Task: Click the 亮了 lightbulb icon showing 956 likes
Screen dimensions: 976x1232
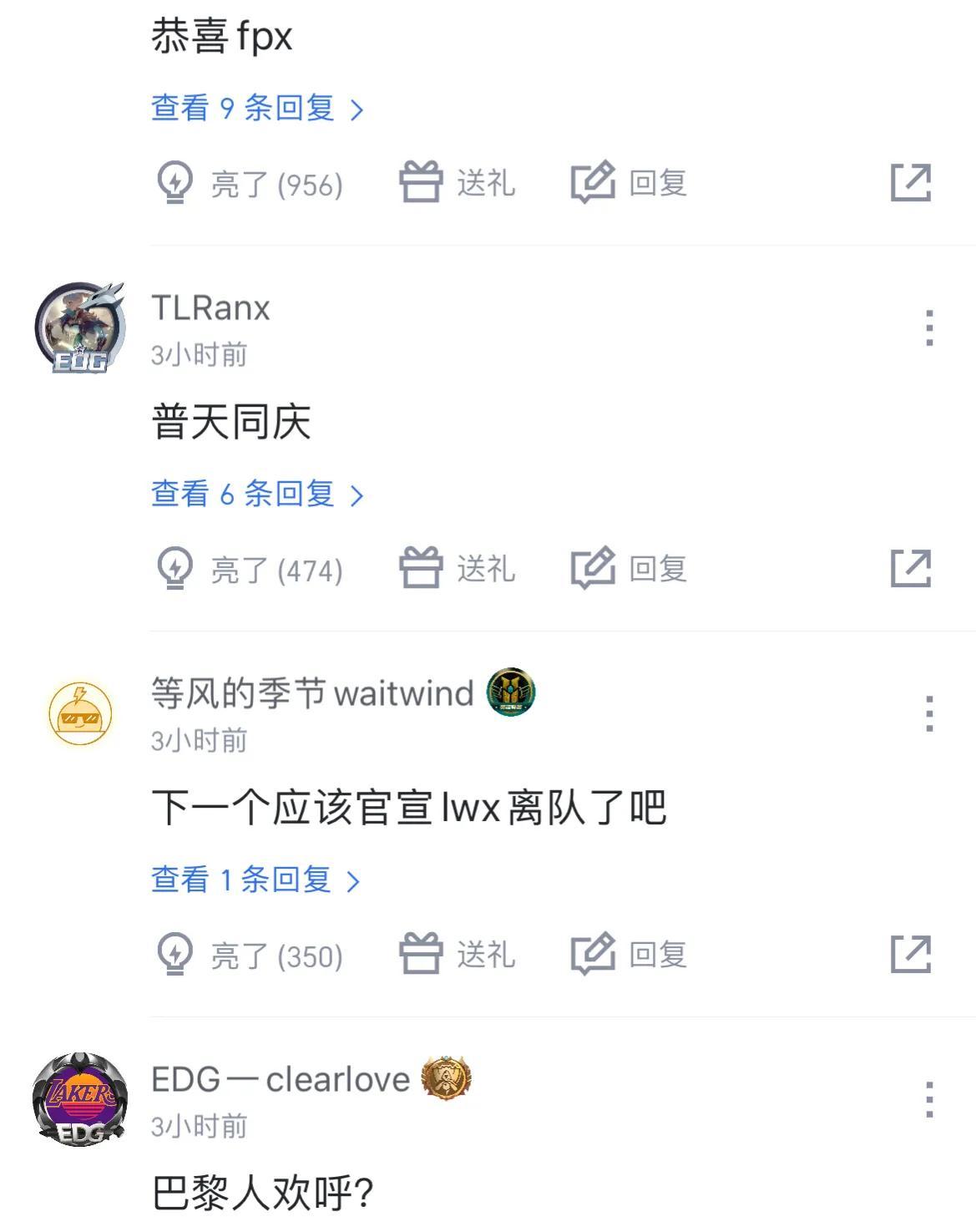Action: (x=175, y=182)
